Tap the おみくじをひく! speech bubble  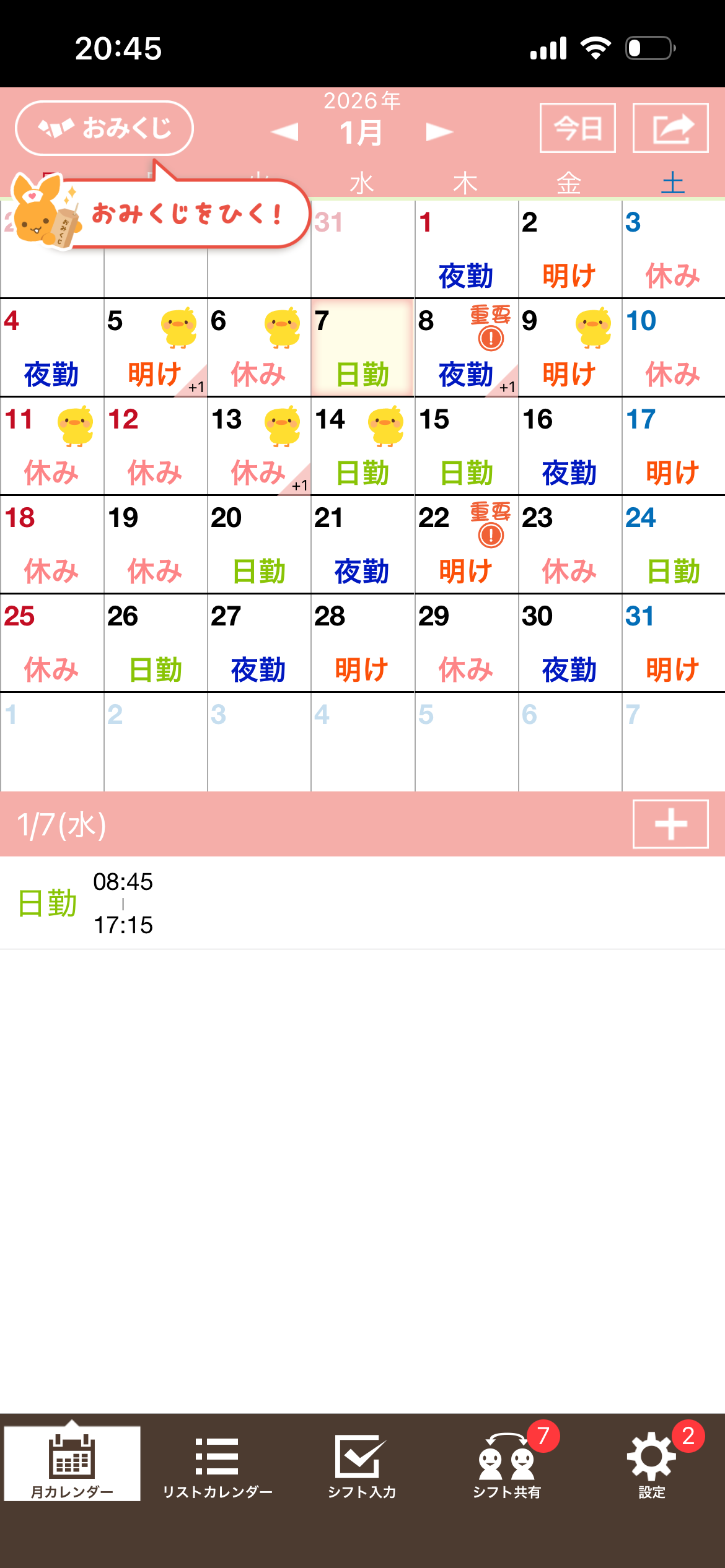[x=186, y=214]
